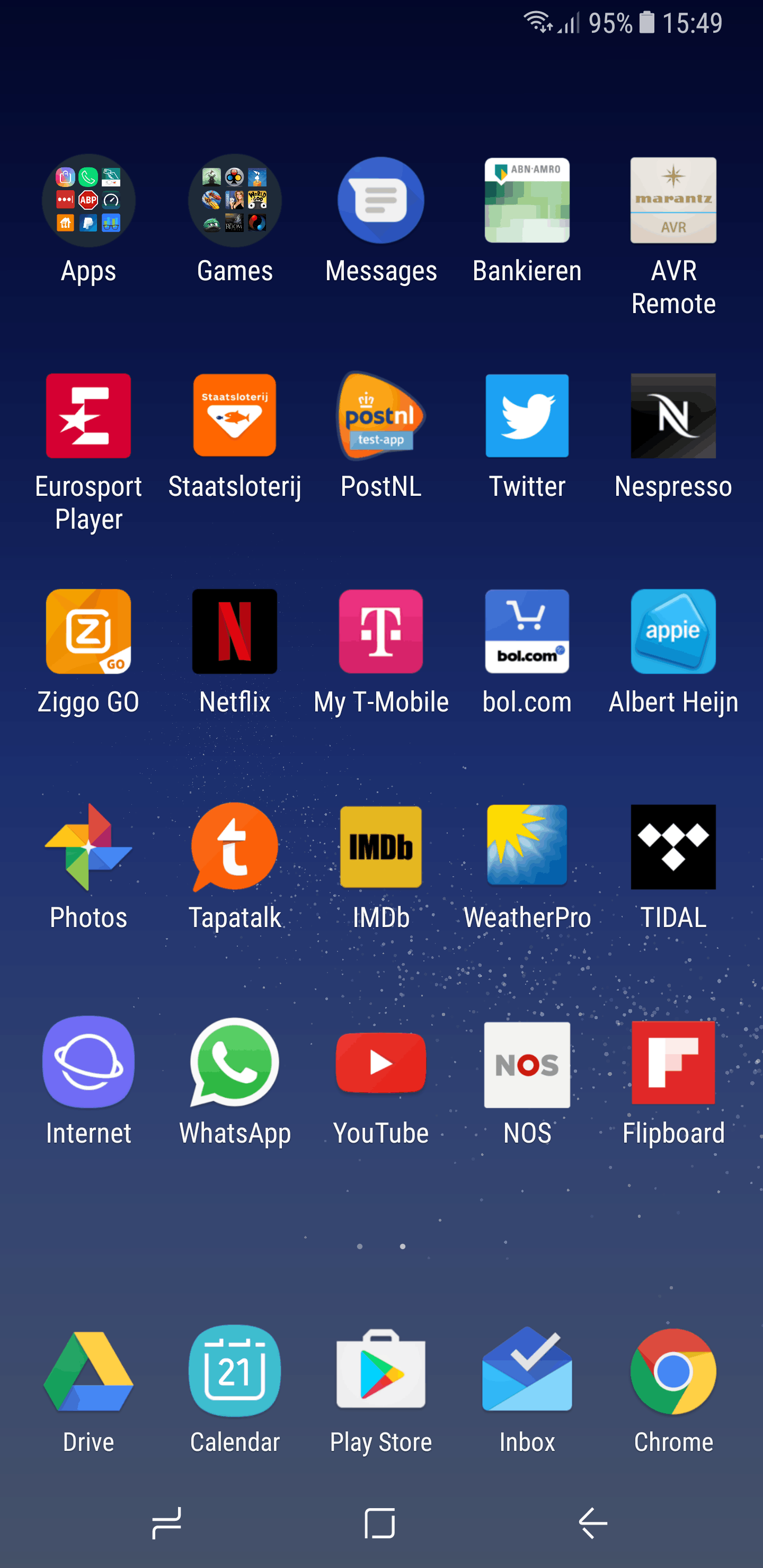This screenshot has height=1568, width=763.
Task: Open the Netflix app
Action: 234,631
